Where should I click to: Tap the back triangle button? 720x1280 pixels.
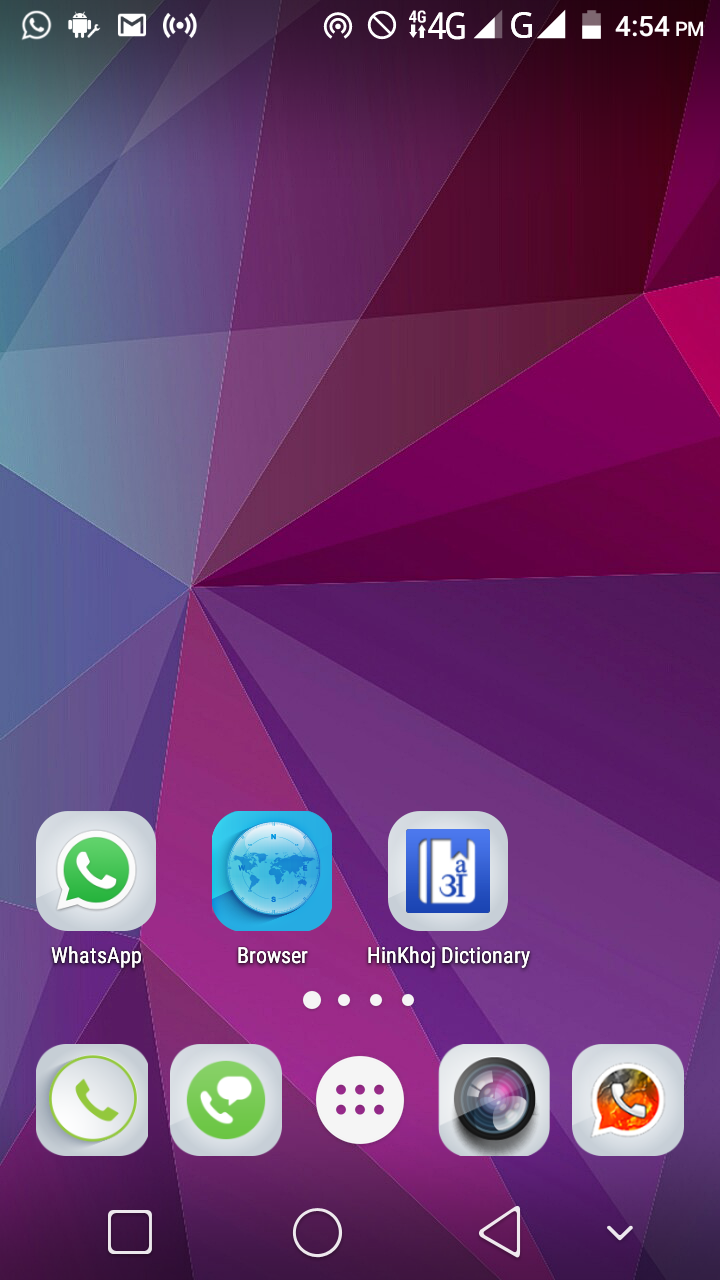[501, 1232]
